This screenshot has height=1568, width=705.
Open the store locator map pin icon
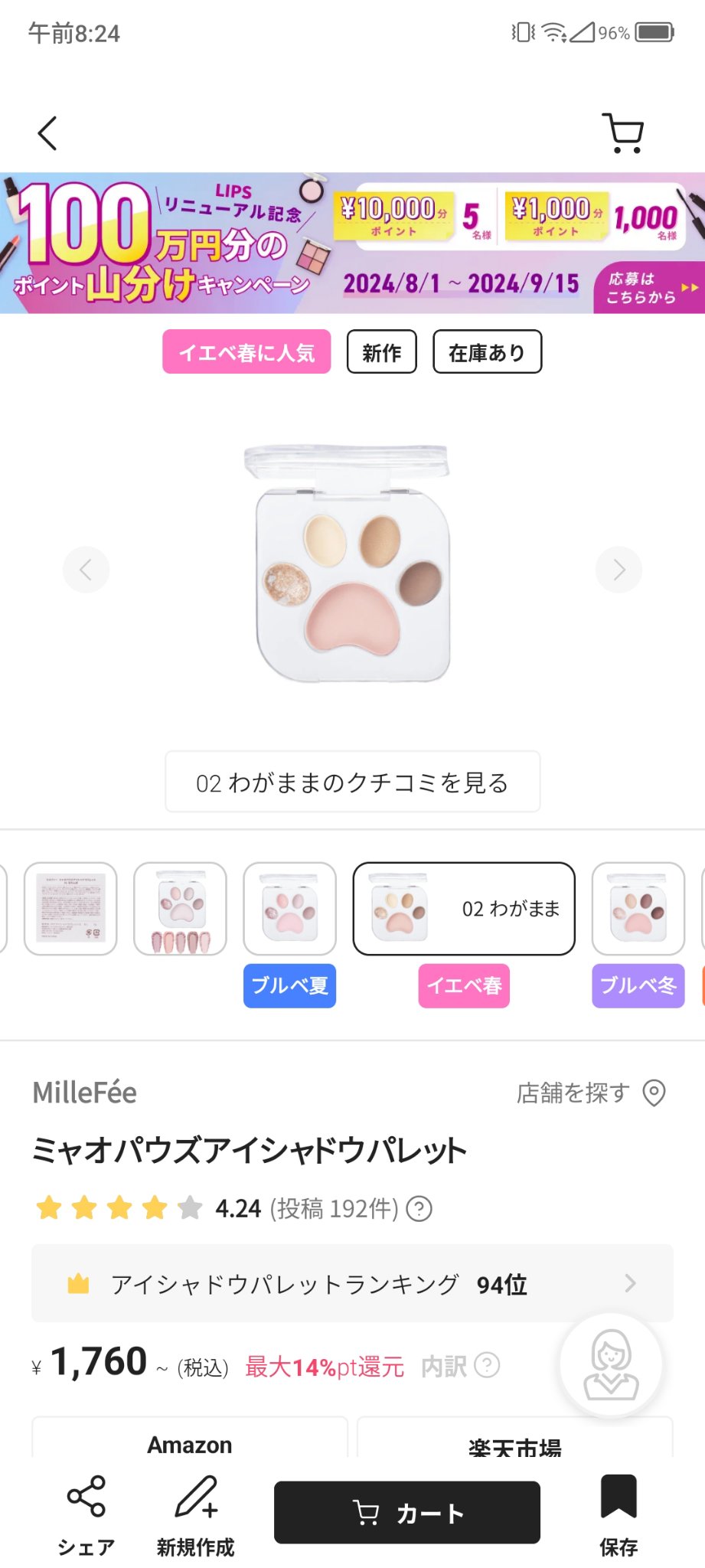(654, 1093)
